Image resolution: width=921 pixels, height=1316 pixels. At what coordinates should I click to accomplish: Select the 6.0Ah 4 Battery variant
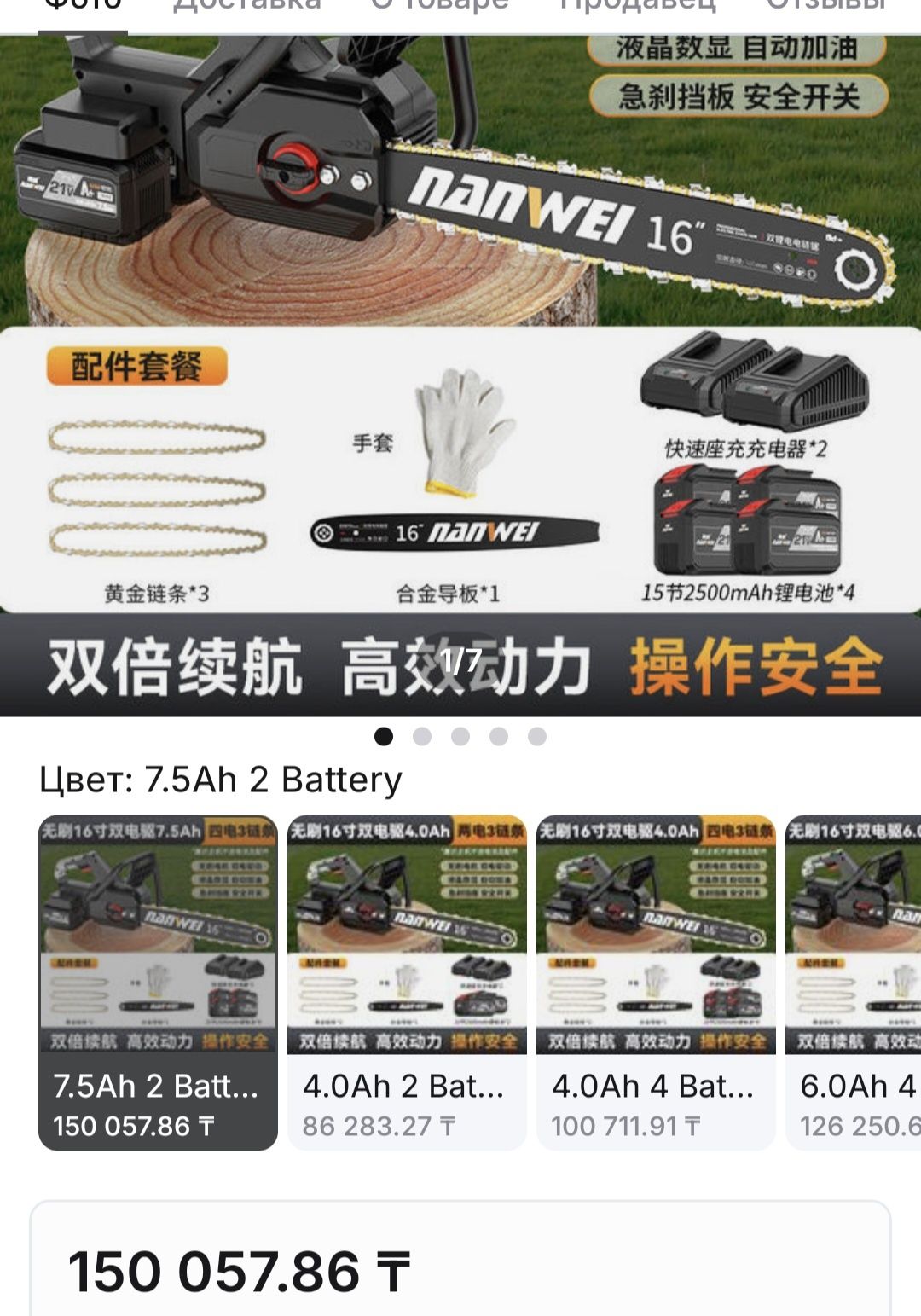[x=854, y=982]
